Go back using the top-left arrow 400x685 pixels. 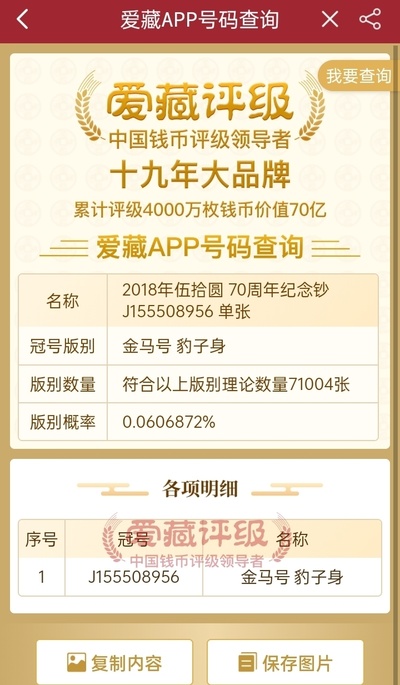pyautogui.click(x=23, y=20)
